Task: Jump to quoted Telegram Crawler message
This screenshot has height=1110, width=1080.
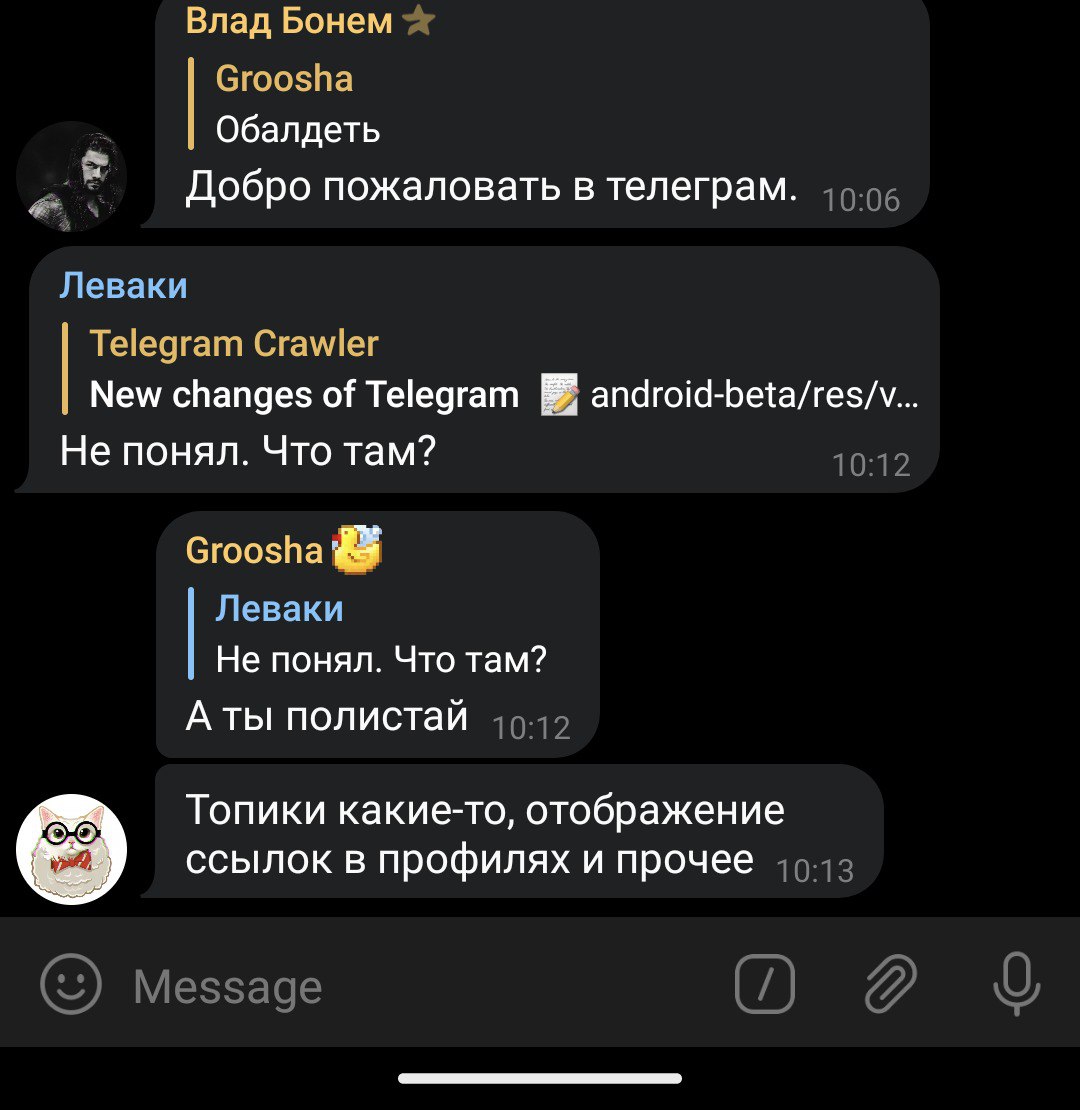Action: point(490,370)
